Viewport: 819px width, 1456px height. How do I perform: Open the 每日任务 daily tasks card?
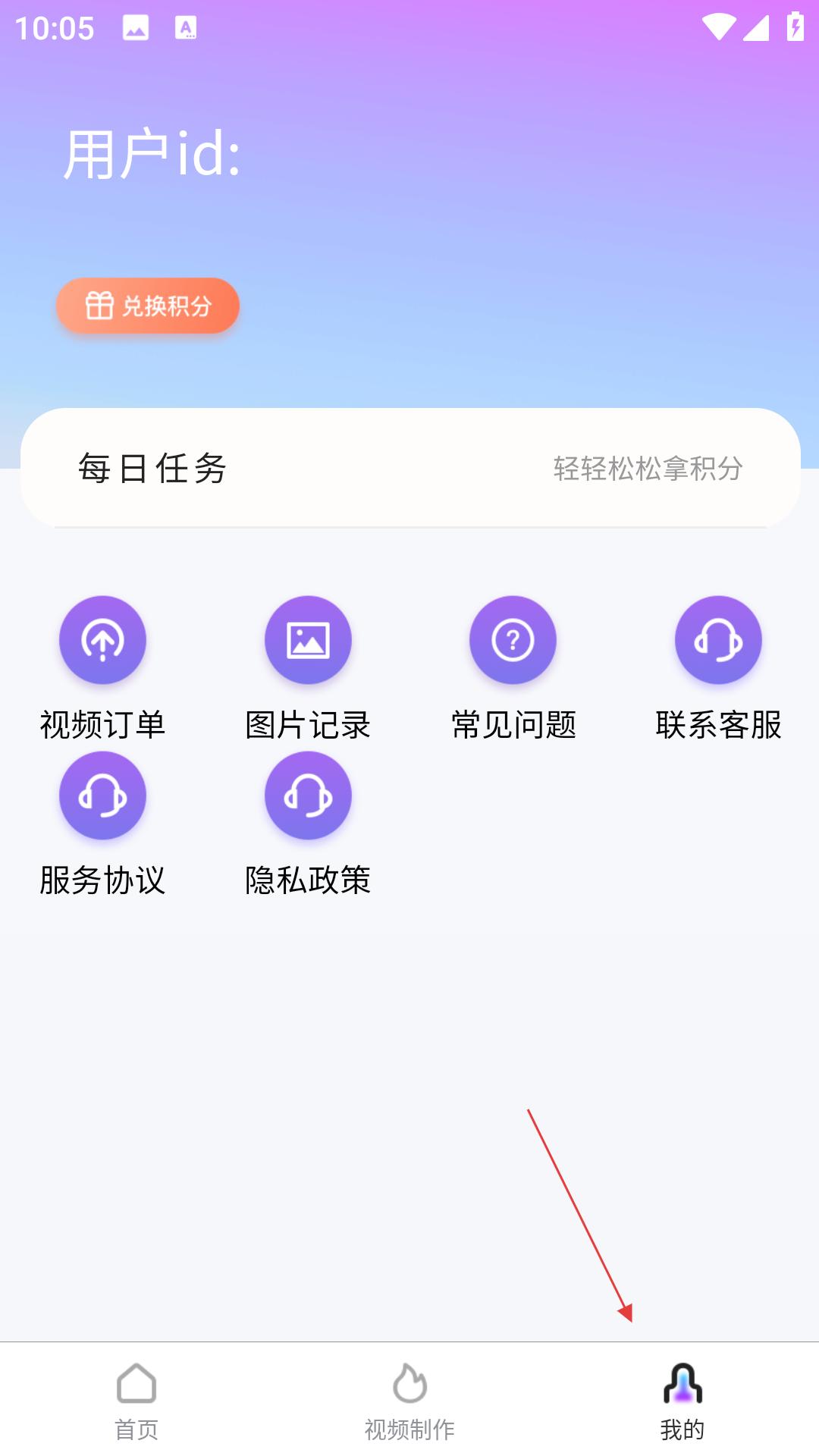[410, 468]
